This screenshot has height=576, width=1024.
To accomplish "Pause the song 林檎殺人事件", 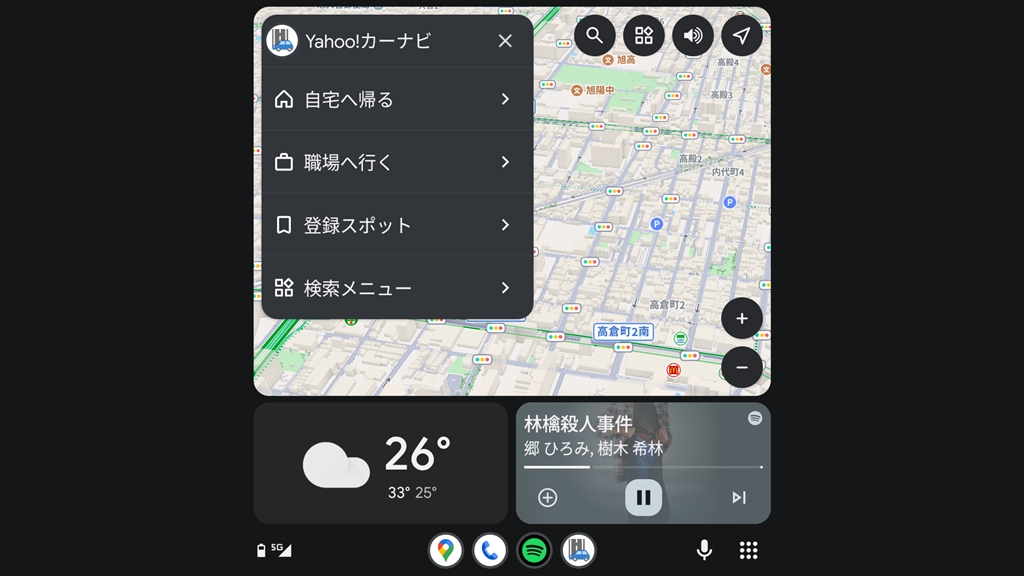I will [x=643, y=497].
